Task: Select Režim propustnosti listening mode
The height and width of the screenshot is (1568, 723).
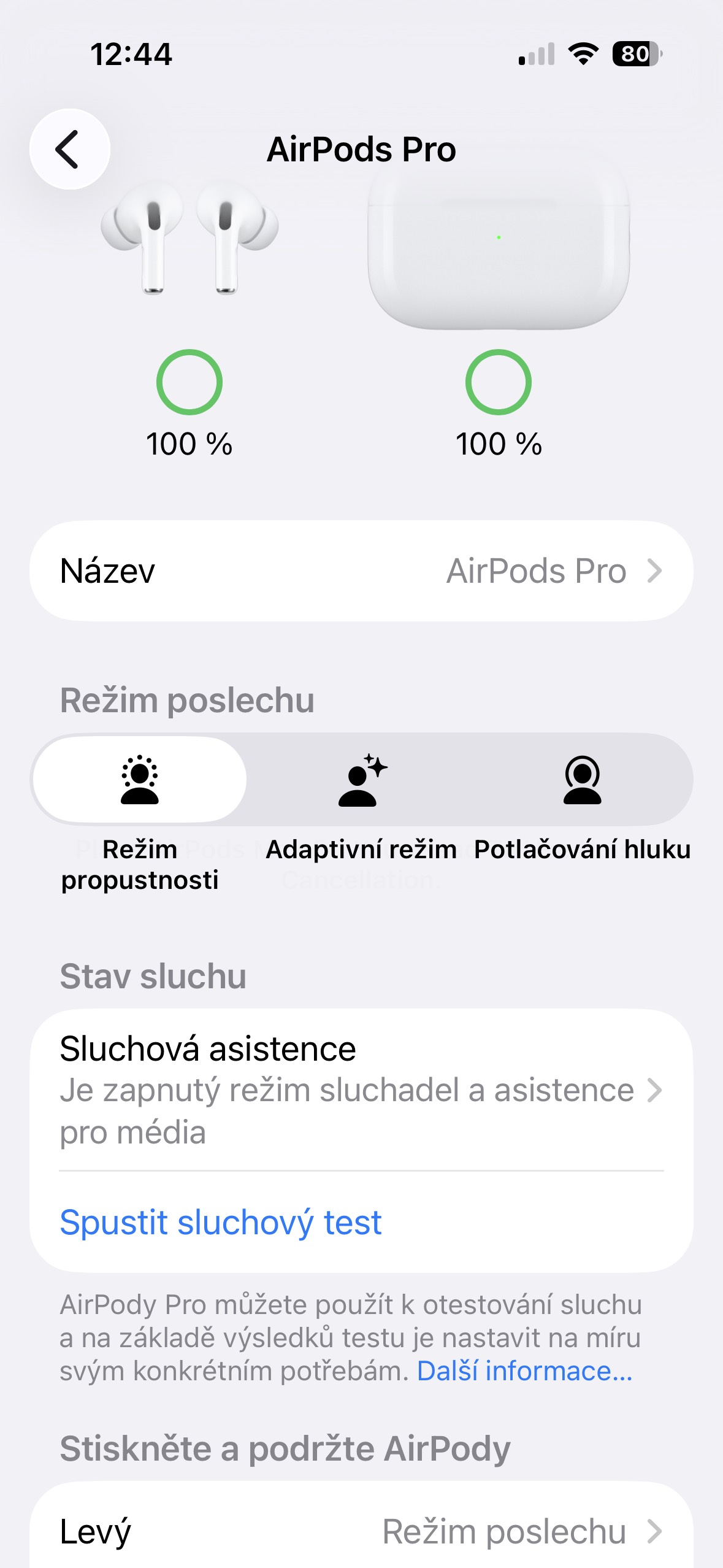Action: click(x=140, y=780)
